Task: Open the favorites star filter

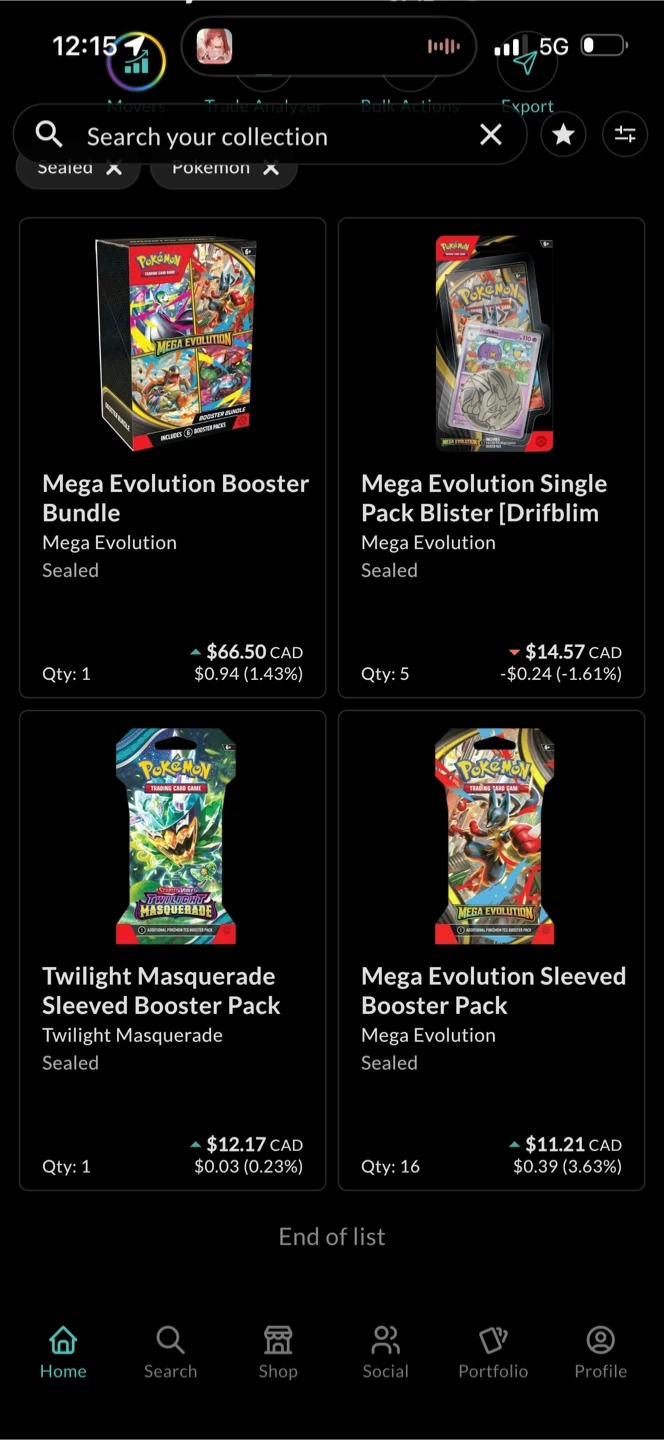Action: tap(564, 135)
